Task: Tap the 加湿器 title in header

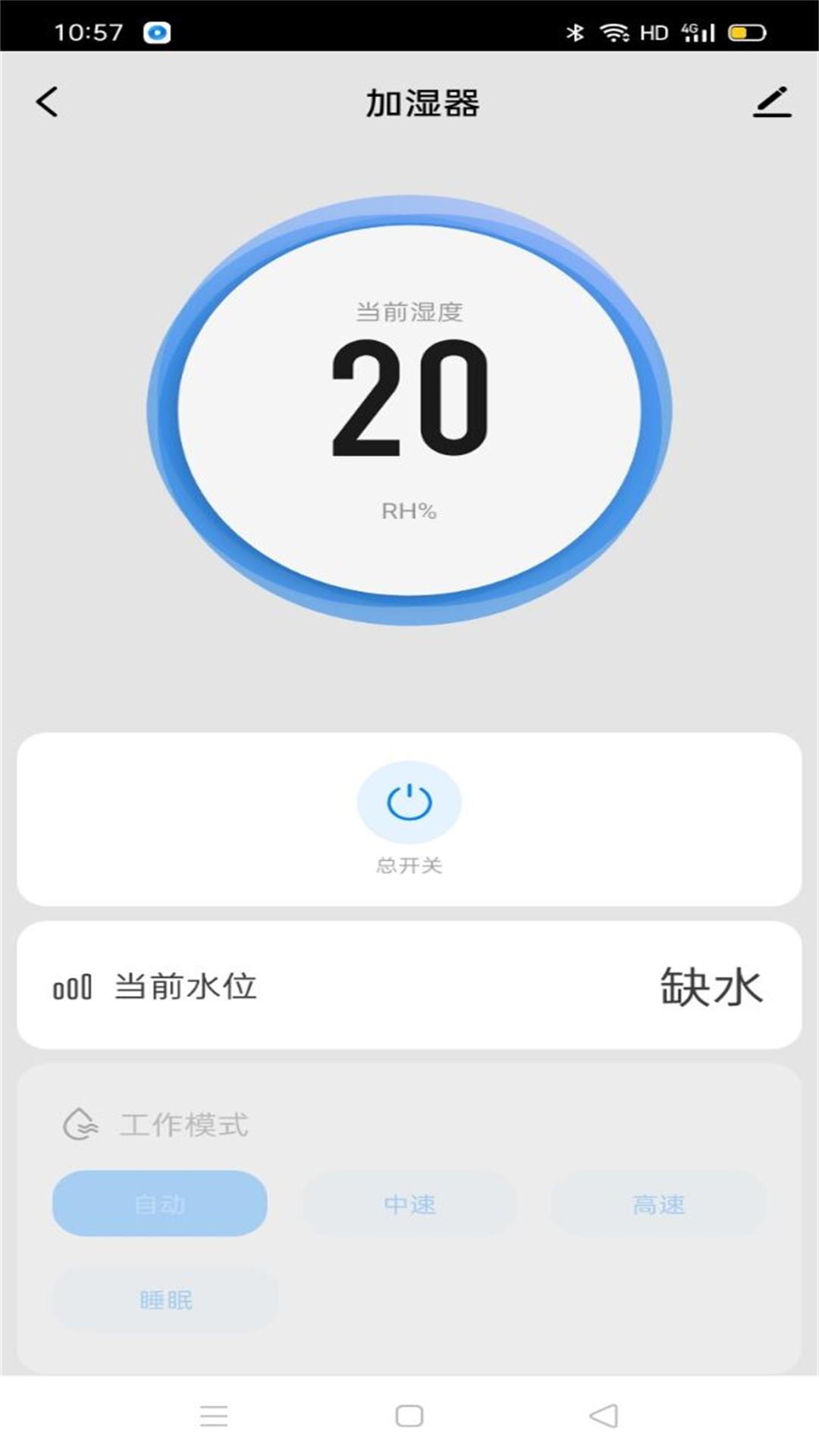Action: click(x=425, y=104)
